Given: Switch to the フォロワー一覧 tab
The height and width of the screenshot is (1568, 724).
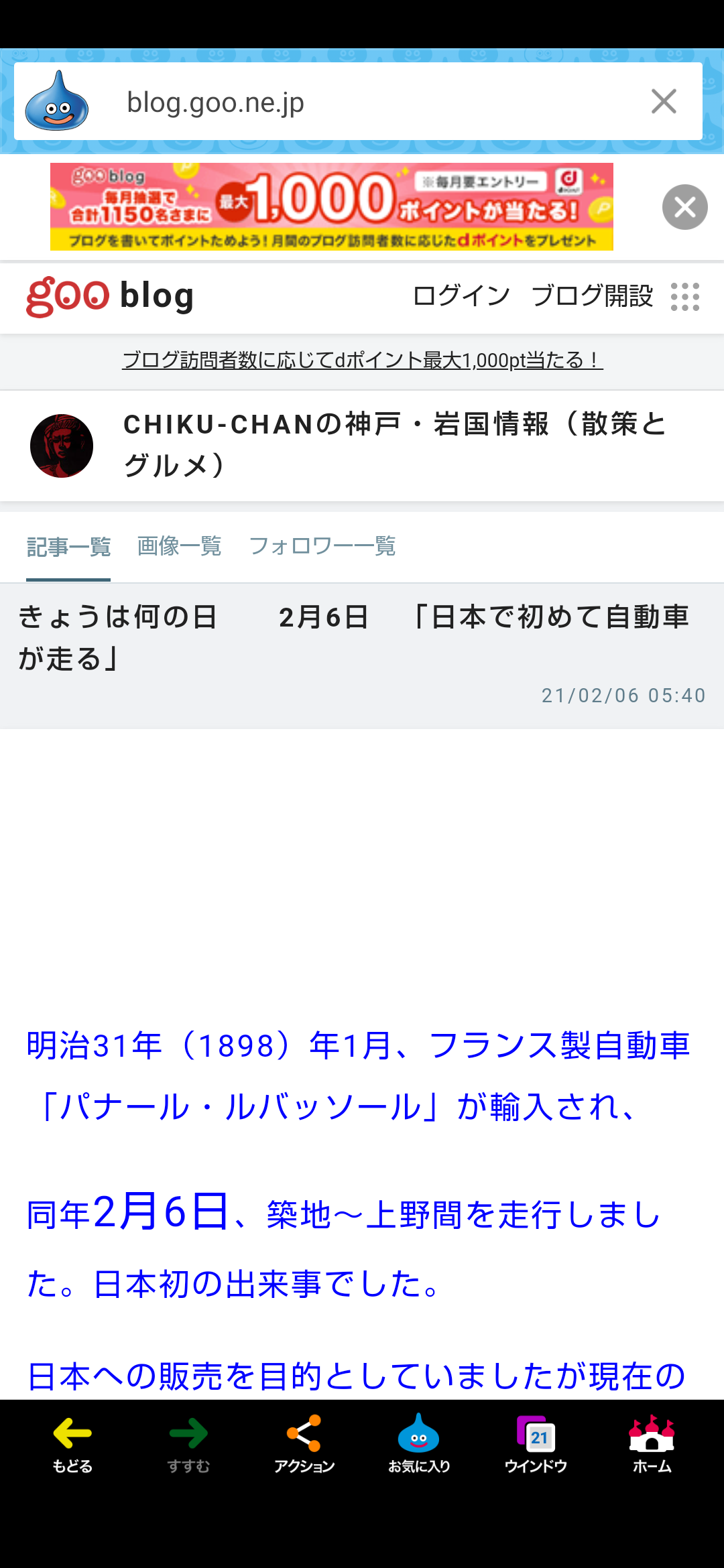Looking at the screenshot, I should click(x=322, y=547).
